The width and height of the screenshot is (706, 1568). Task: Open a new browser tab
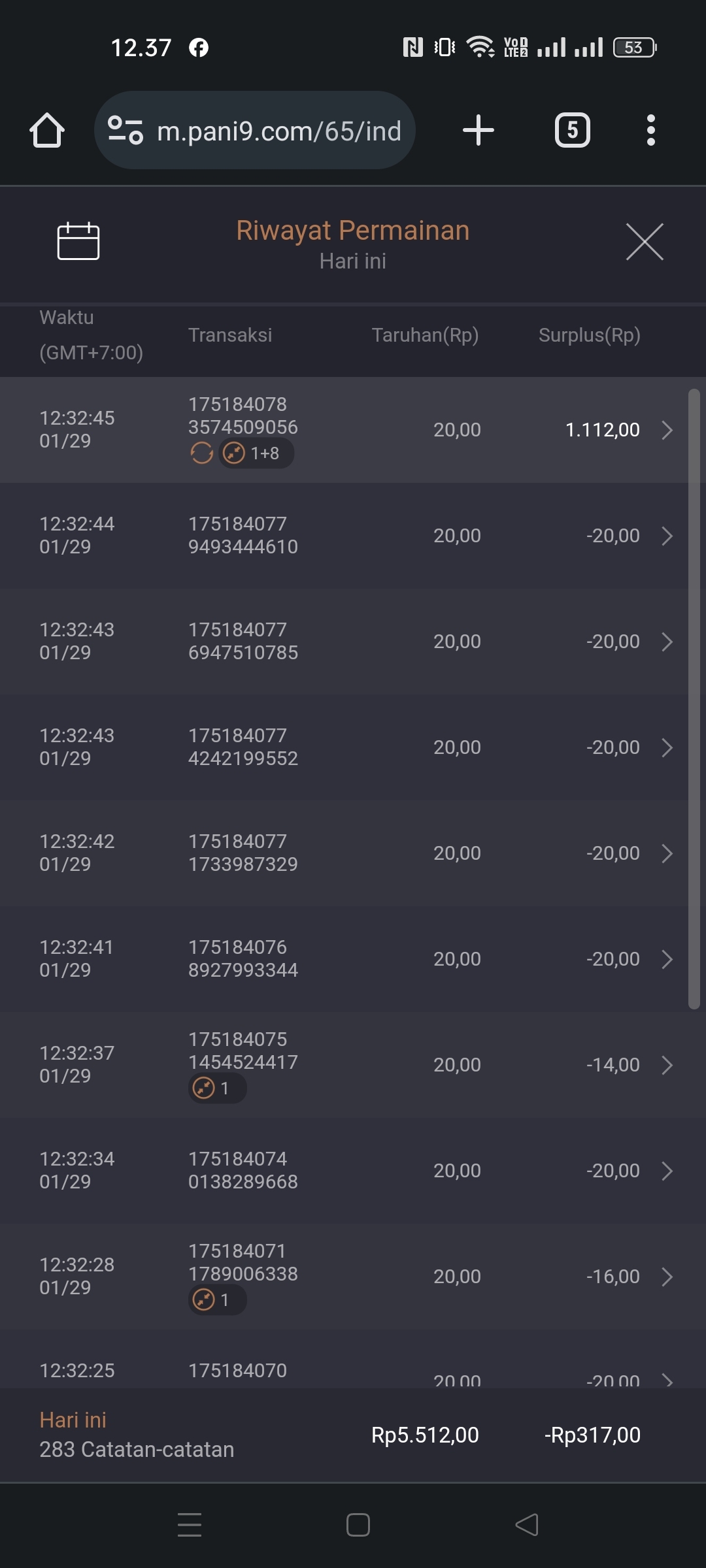point(478,130)
